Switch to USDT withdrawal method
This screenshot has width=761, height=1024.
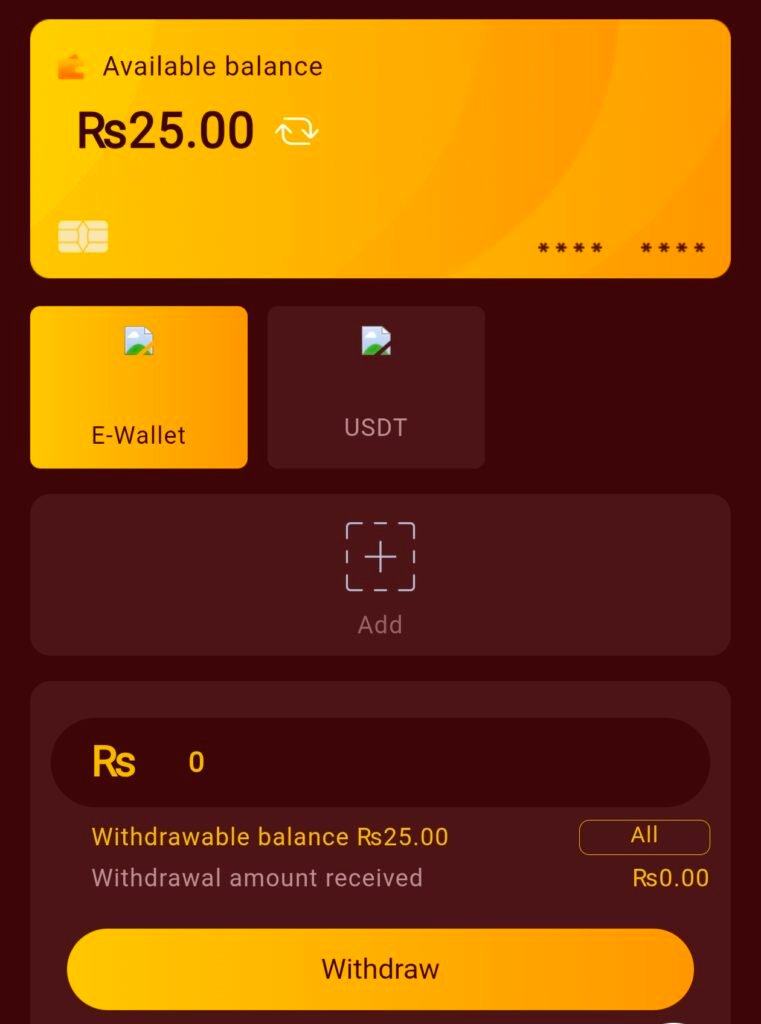(376, 387)
